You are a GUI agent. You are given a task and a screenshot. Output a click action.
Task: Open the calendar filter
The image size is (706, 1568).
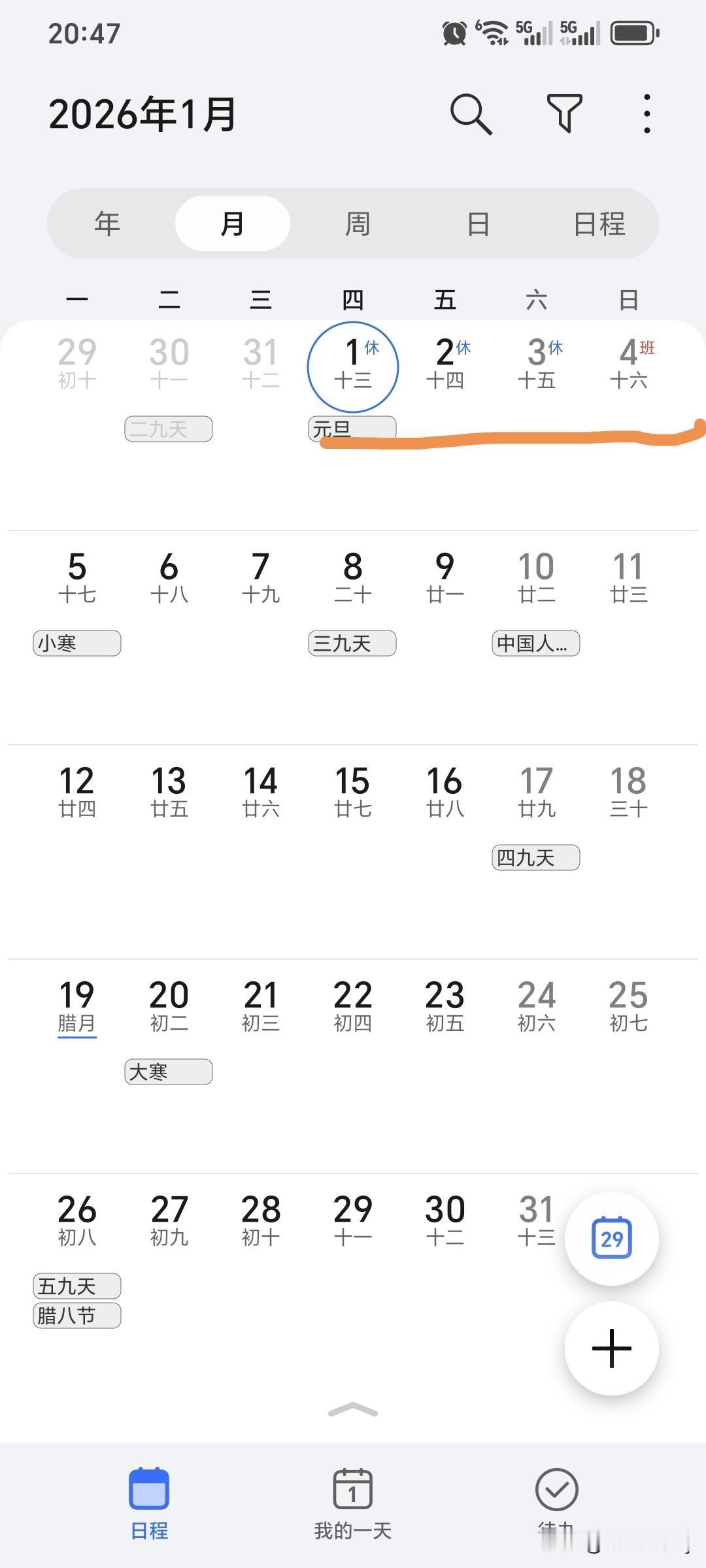click(565, 113)
